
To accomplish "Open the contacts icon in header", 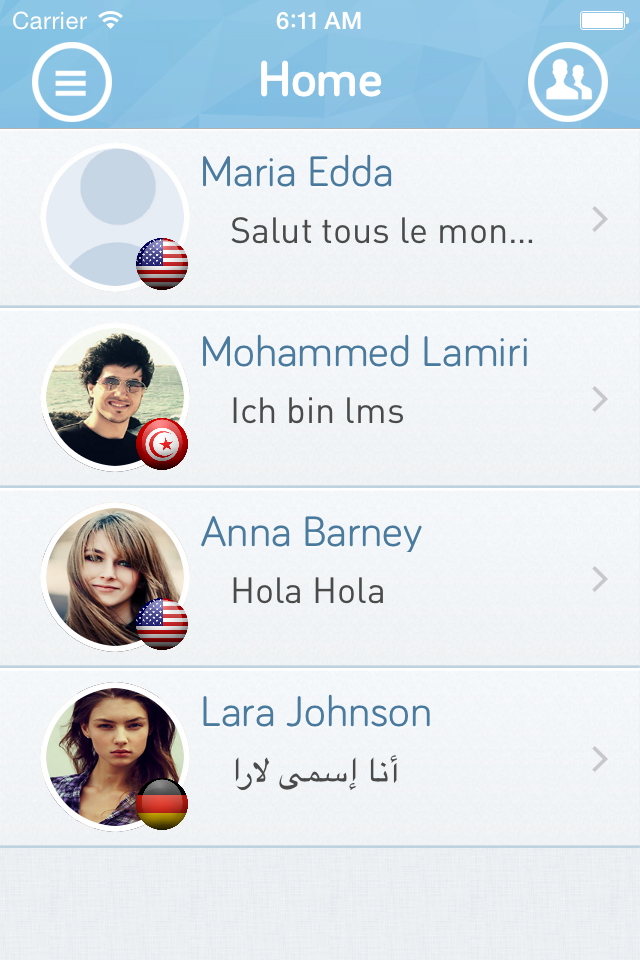I will point(568,82).
